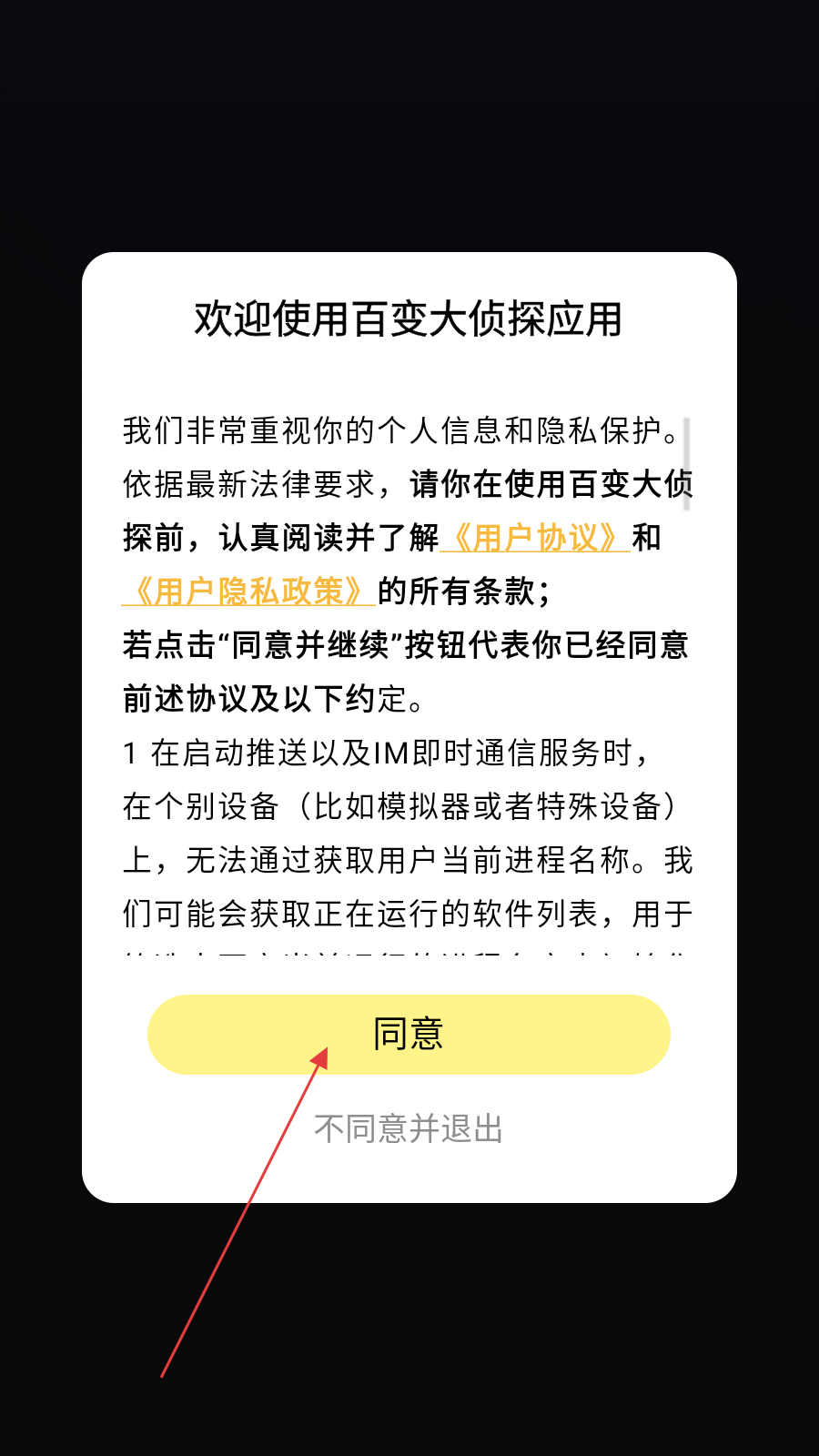Tap the yellow 同意 button
Viewport: 819px width, 1456px height.
point(409,1035)
